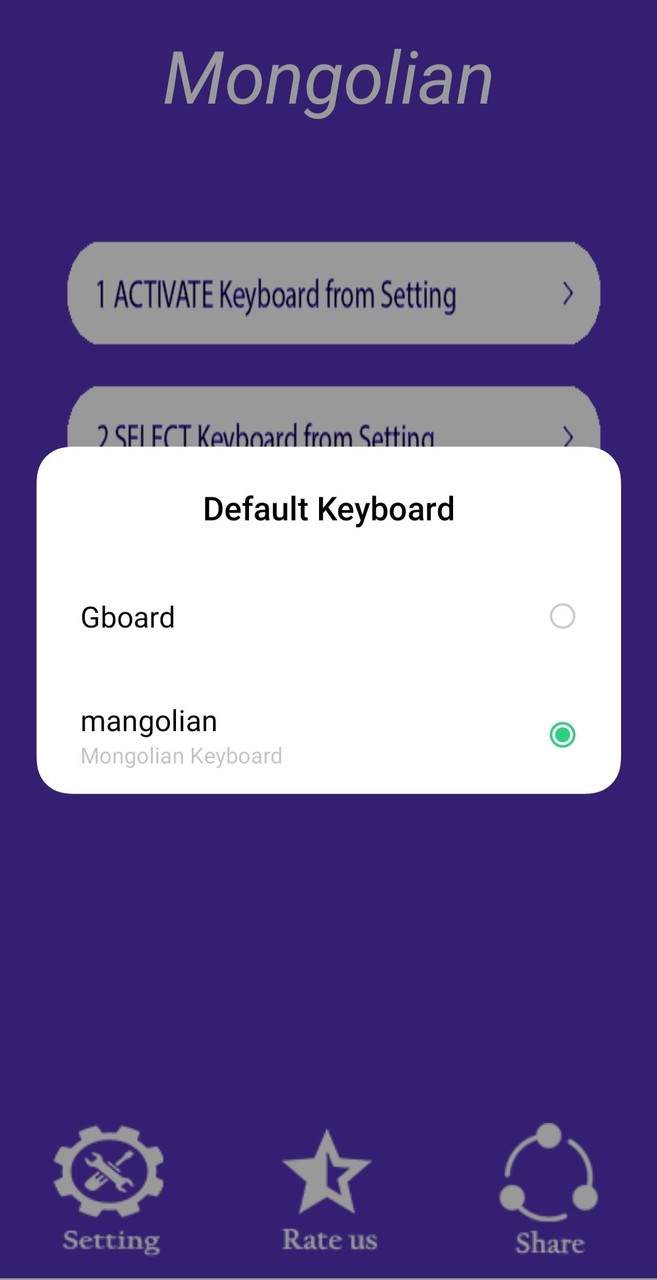Open 1 ACTIVATE Keyboard from Setting

[333, 294]
